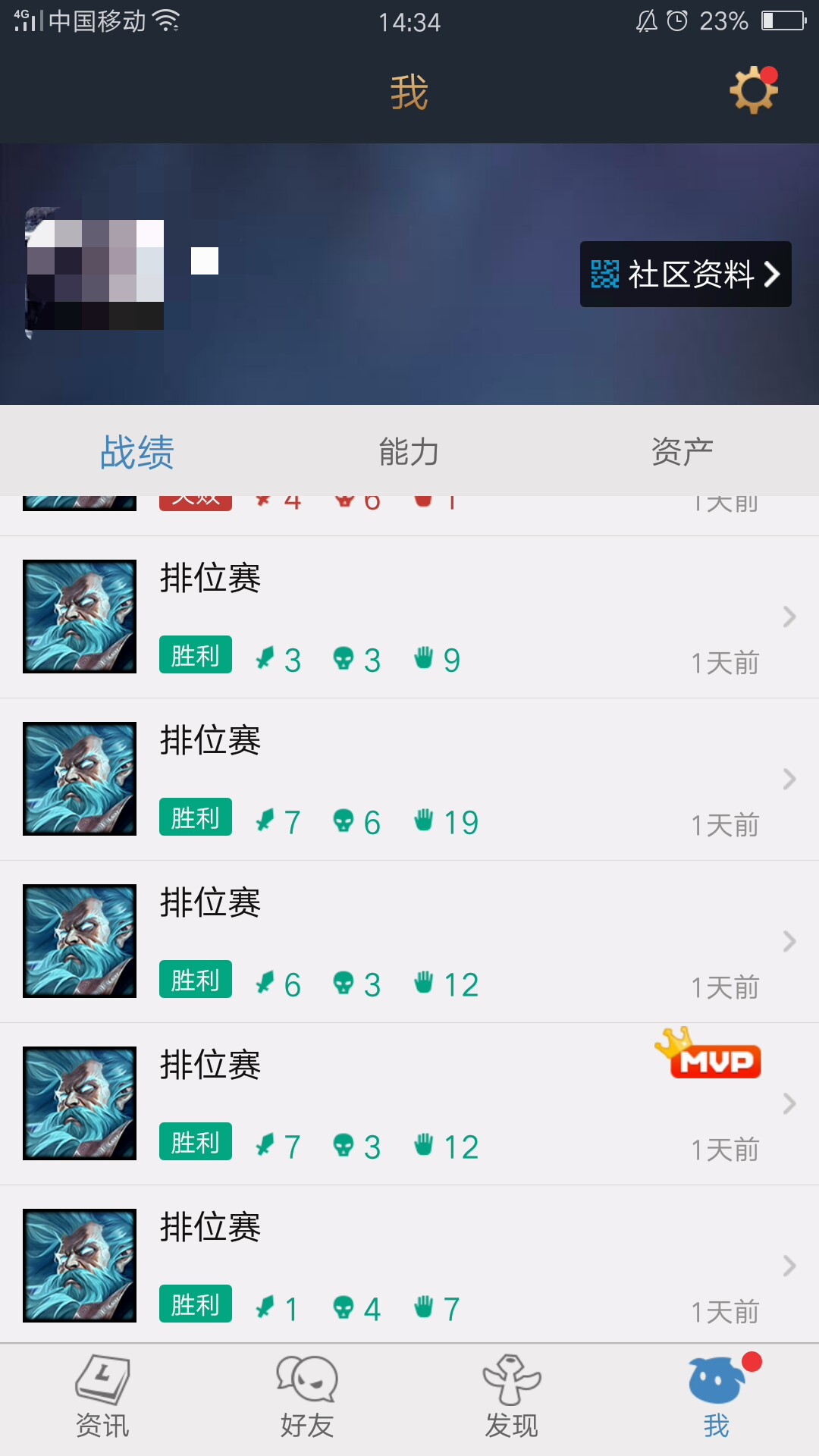The height and width of the screenshot is (1456, 819).
Task: Tap the champion portrait thumbnail of second match
Action: 79,779
